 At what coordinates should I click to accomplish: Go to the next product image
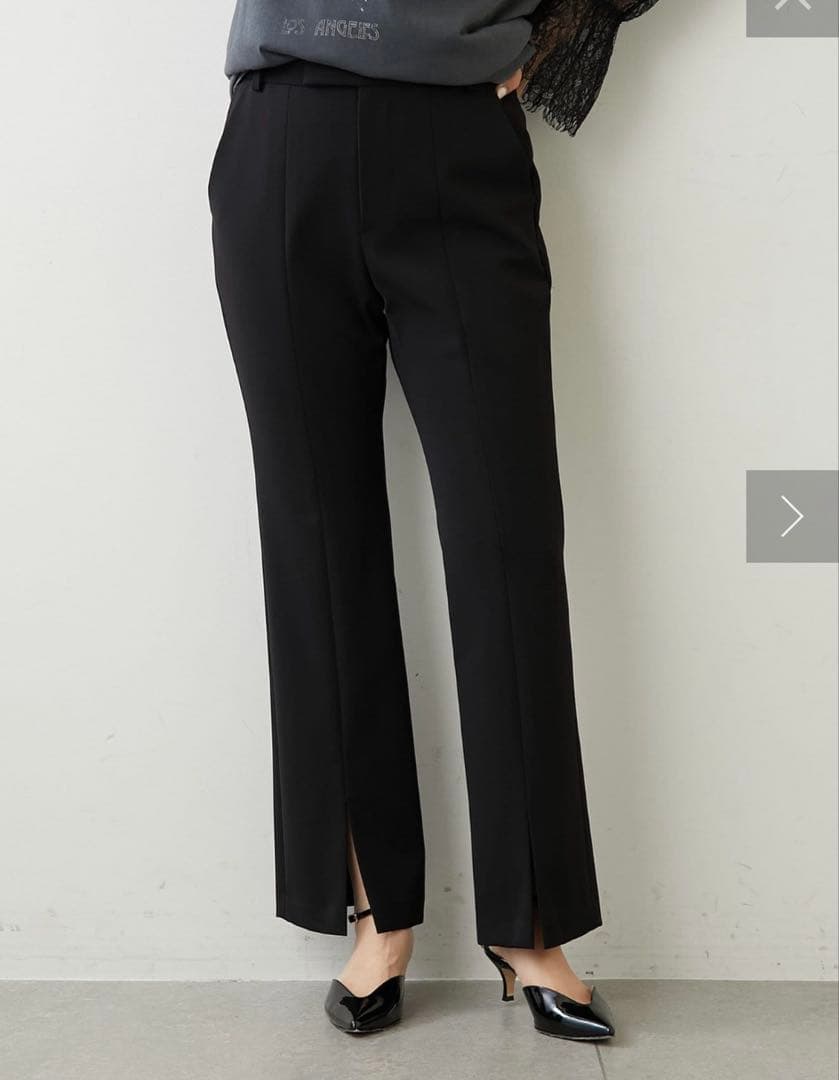click(792, 516)
